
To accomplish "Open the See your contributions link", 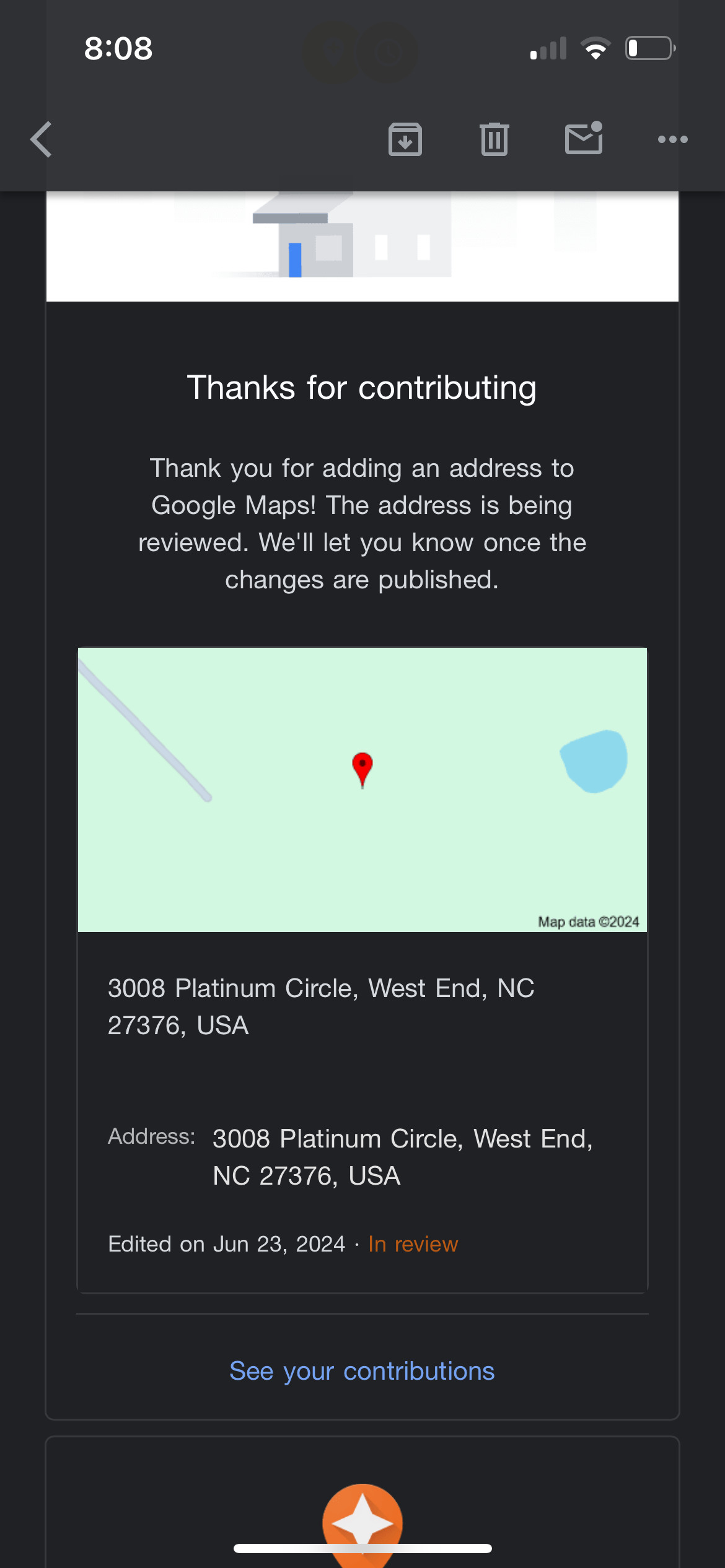I will click(362, 1371).
